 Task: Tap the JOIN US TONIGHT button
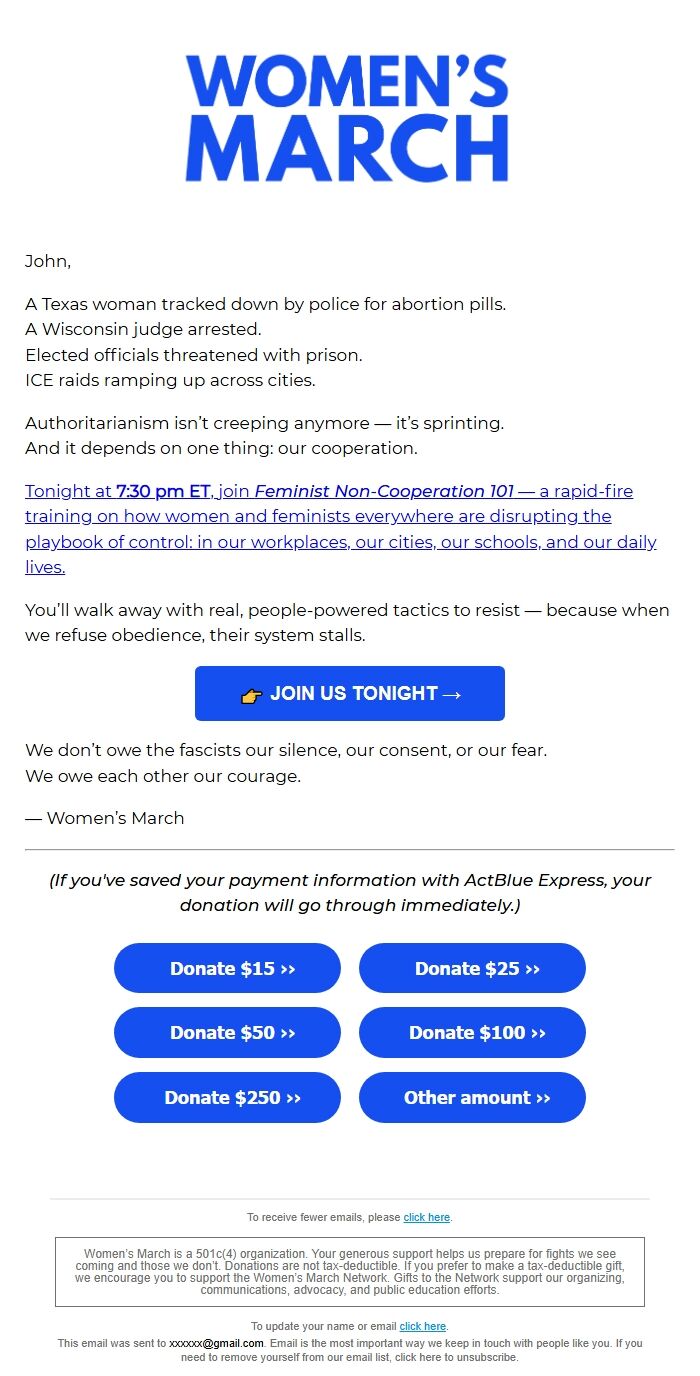tap(350, 693)
